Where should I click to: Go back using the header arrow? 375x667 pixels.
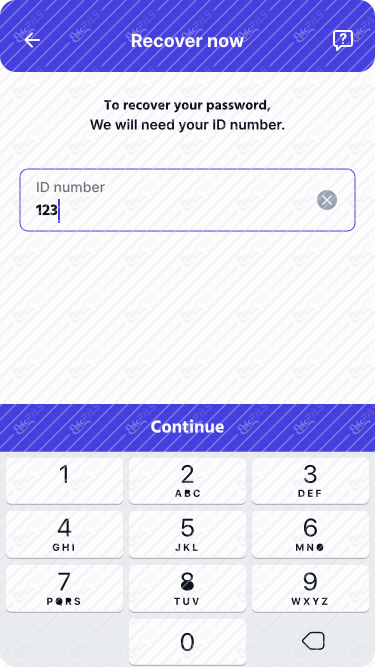(x=32, y=40)
